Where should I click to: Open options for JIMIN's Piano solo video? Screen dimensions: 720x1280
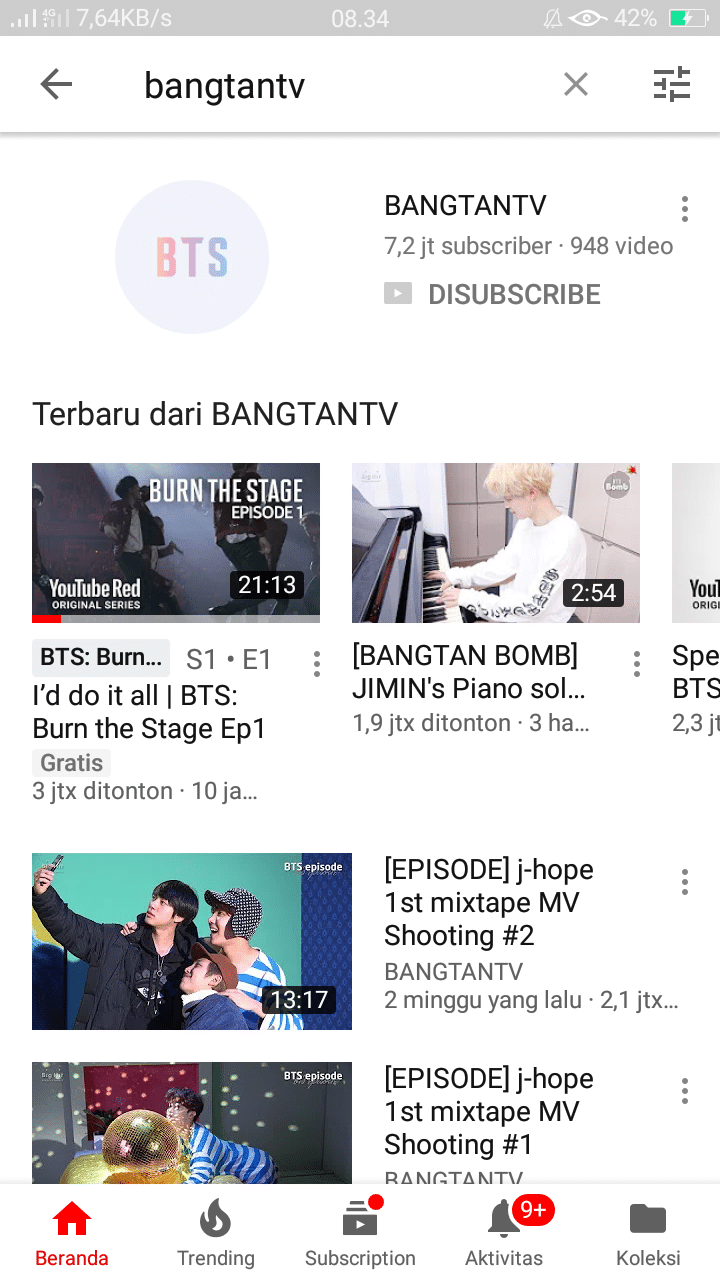(x=636, y=664)
